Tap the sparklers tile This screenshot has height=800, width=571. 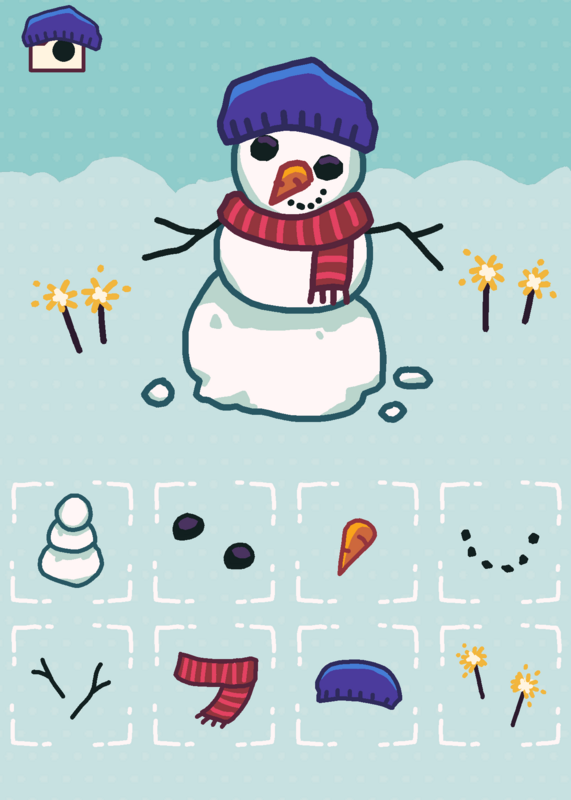(500, 685)
